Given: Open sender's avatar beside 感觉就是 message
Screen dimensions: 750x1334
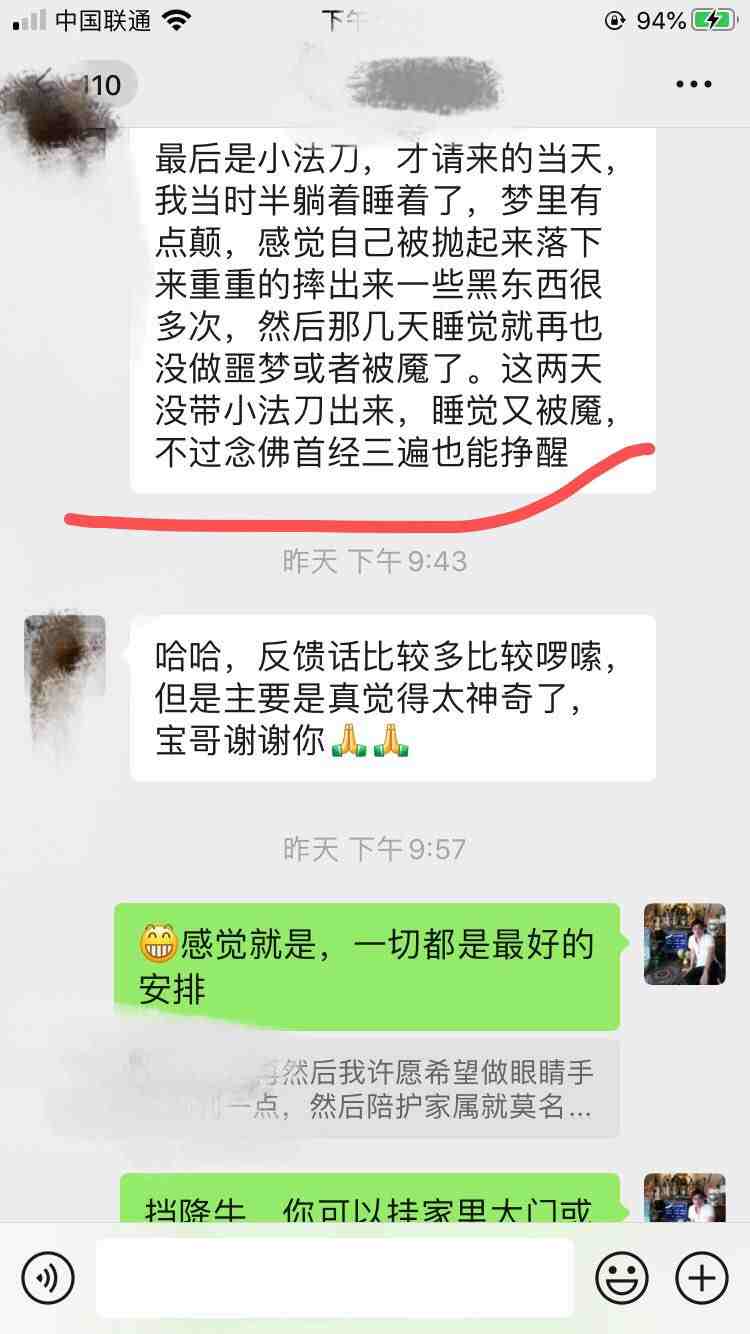Looking at the screenshot, I should (684, 944).
